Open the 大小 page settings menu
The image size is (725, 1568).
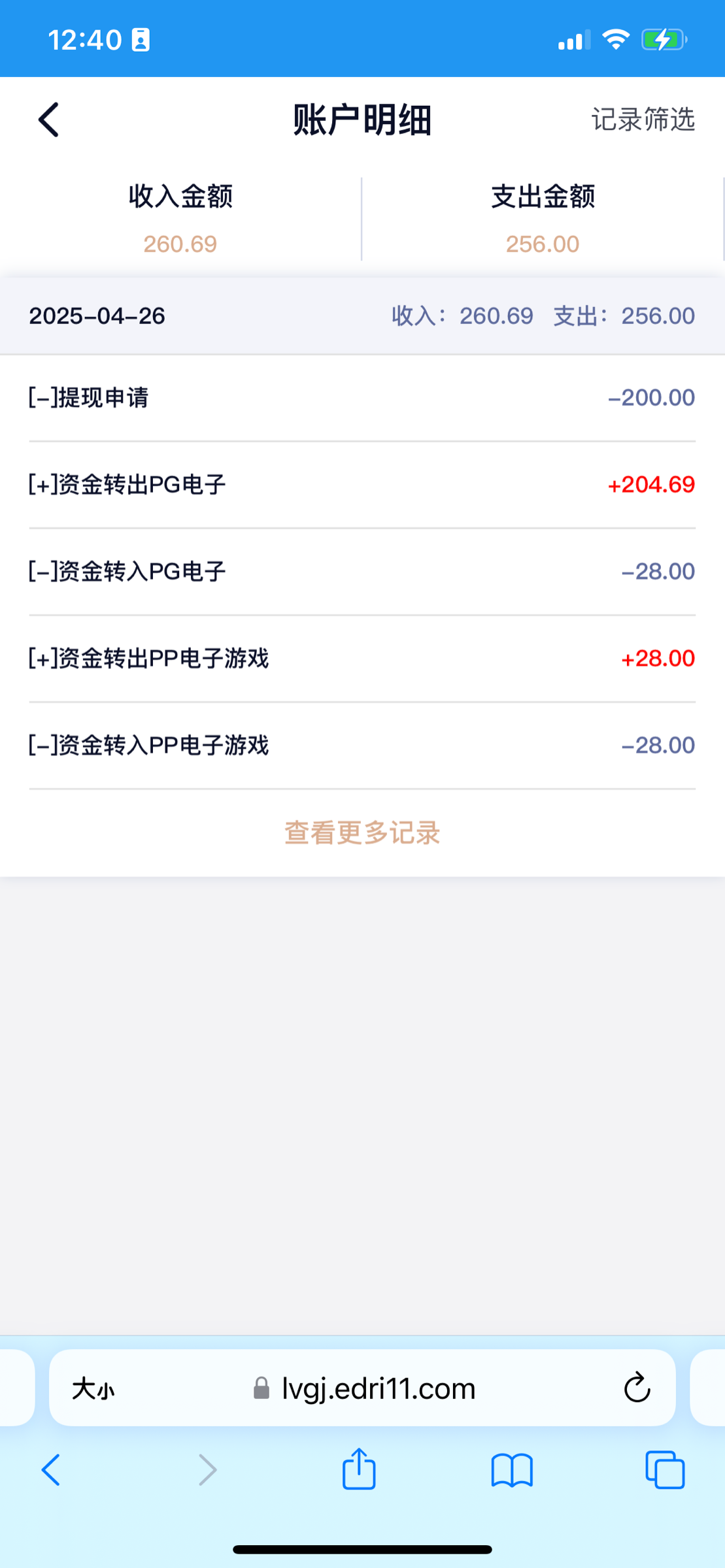93,1388
